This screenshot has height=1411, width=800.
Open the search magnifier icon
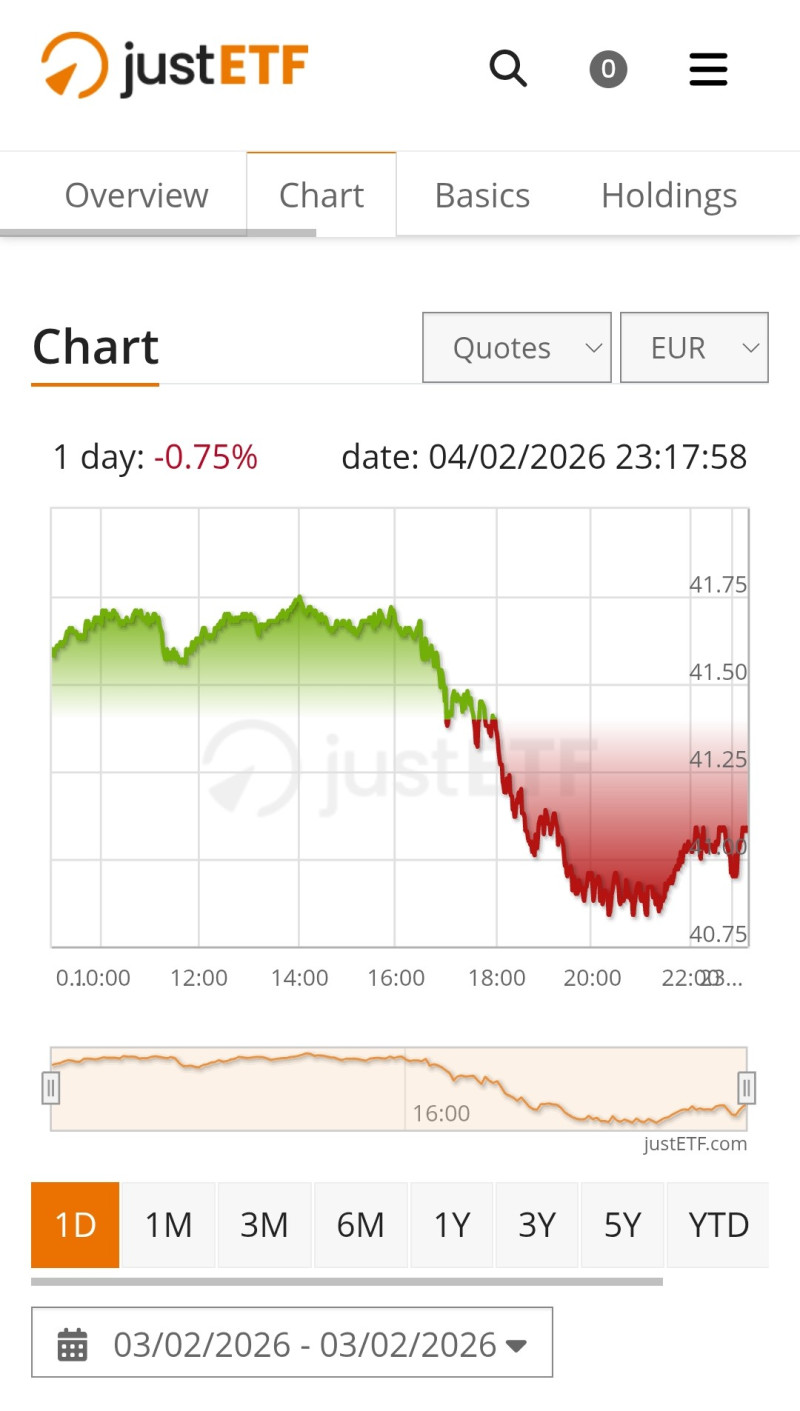pyautogui.click(x=508, y=69)
